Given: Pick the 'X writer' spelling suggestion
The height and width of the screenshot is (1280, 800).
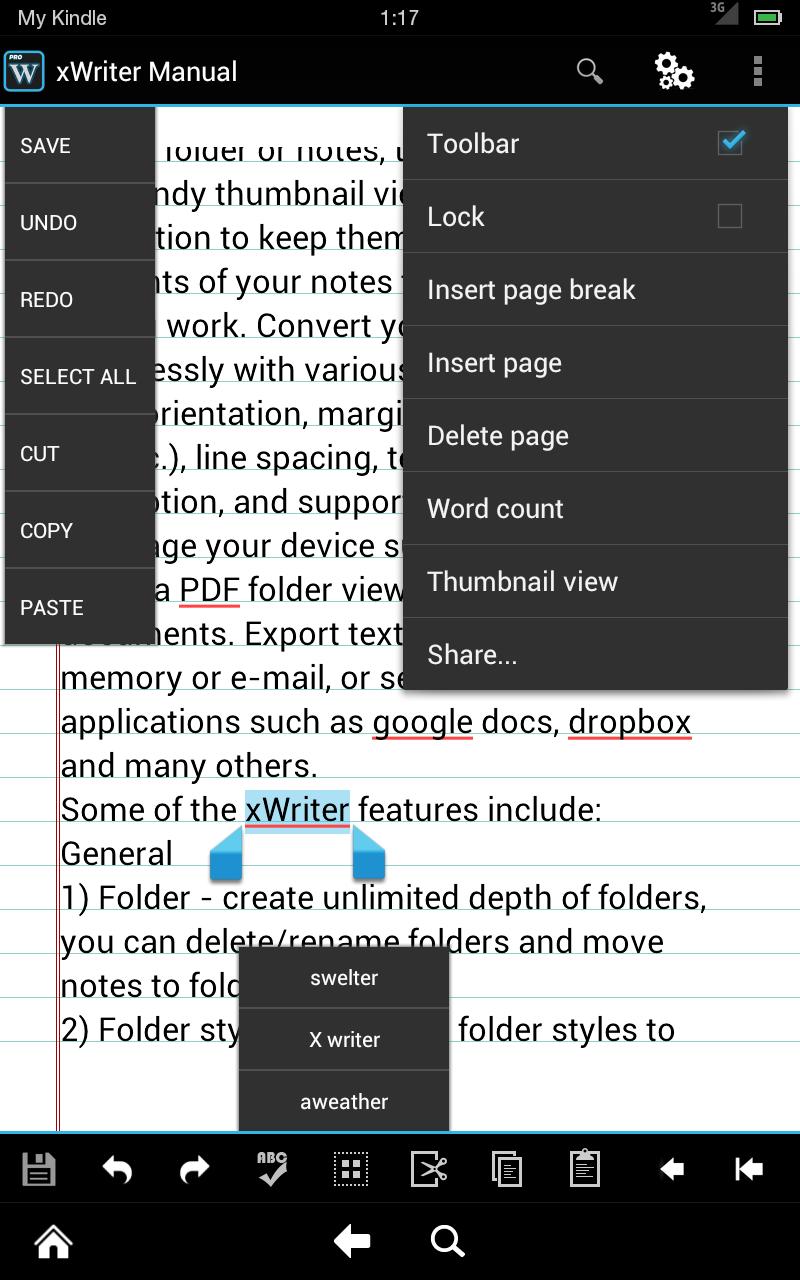Looking at the screenshot, I should point(344,1040).
